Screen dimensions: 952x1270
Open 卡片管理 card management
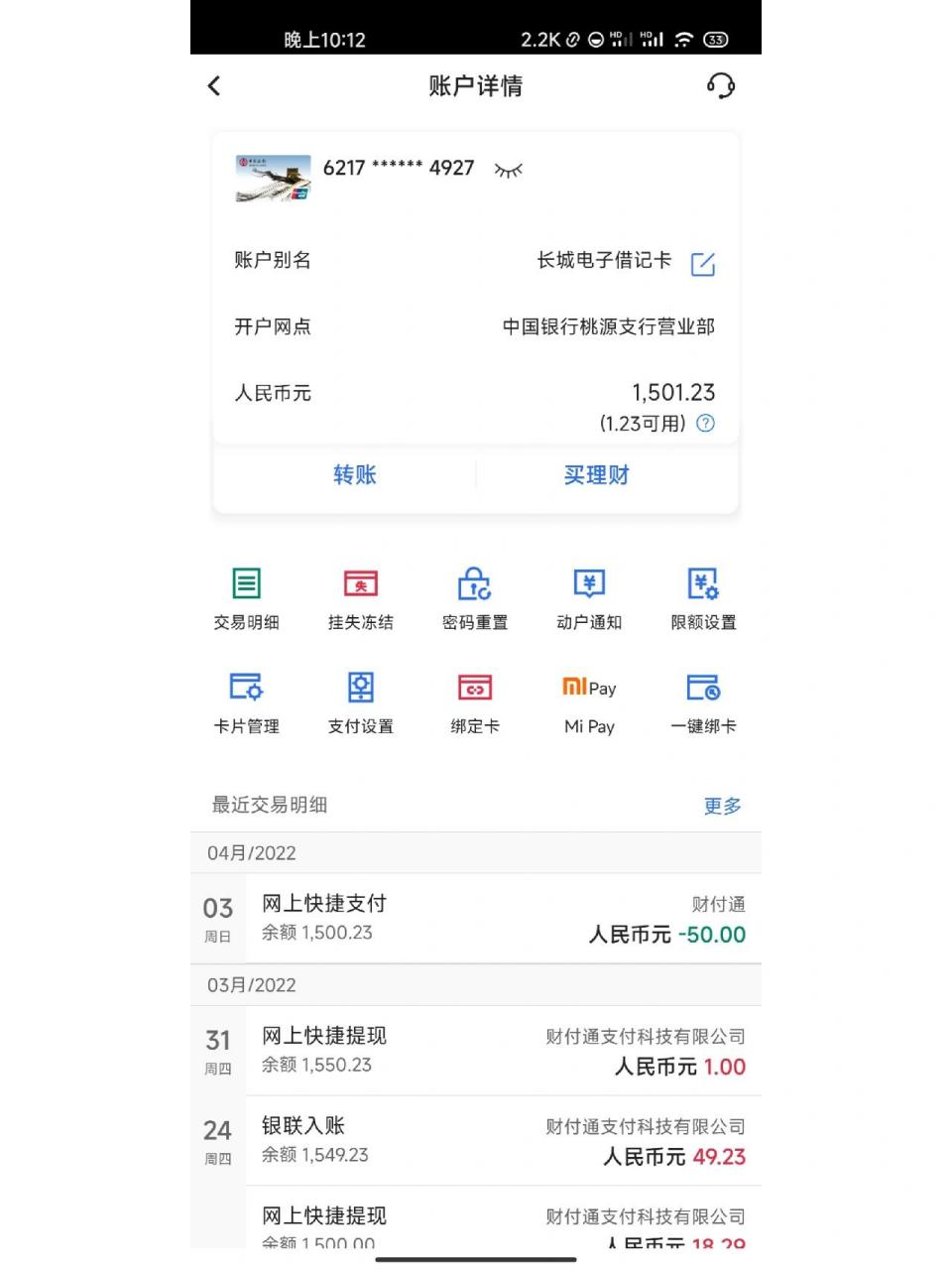(246, 699)
